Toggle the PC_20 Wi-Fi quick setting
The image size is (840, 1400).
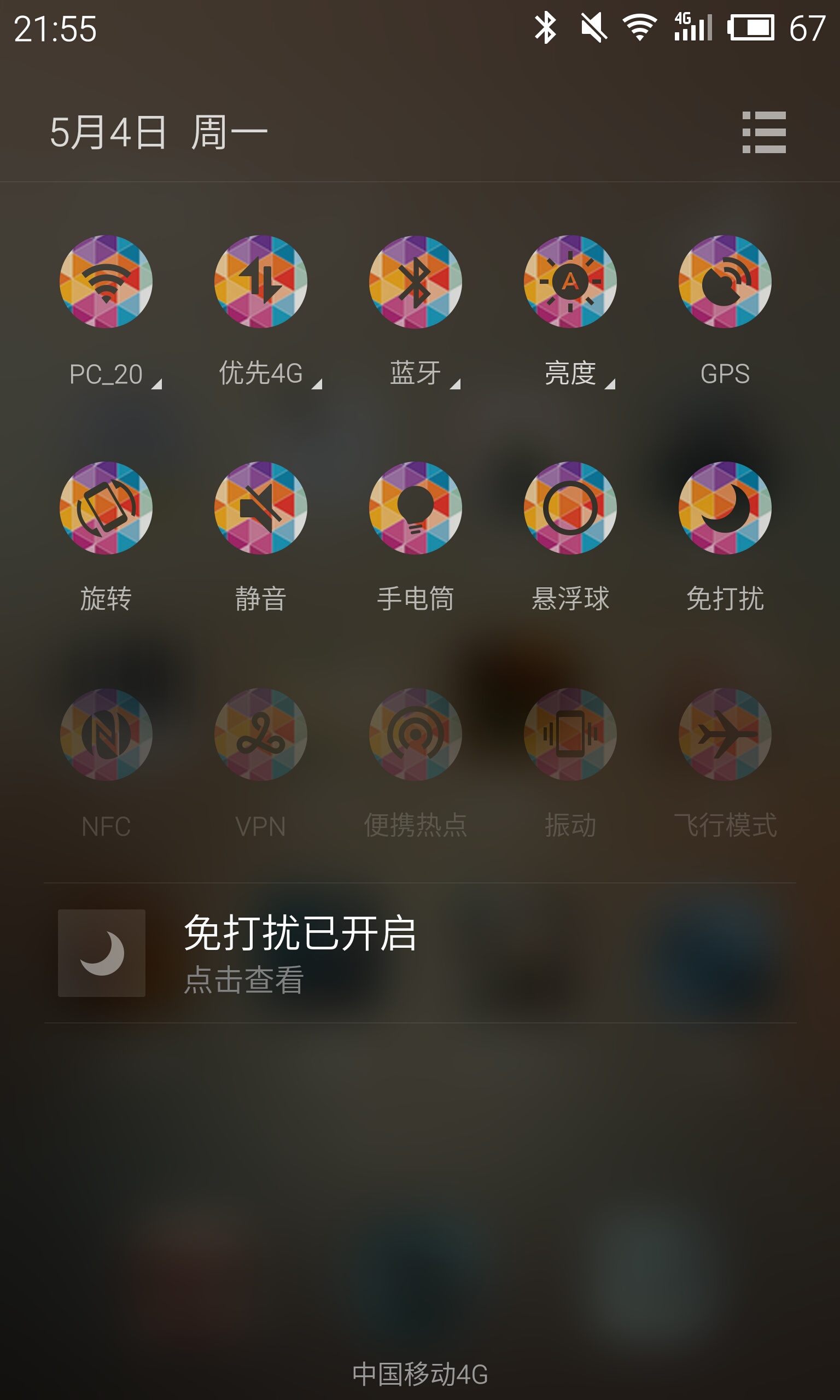coord(106,281)
